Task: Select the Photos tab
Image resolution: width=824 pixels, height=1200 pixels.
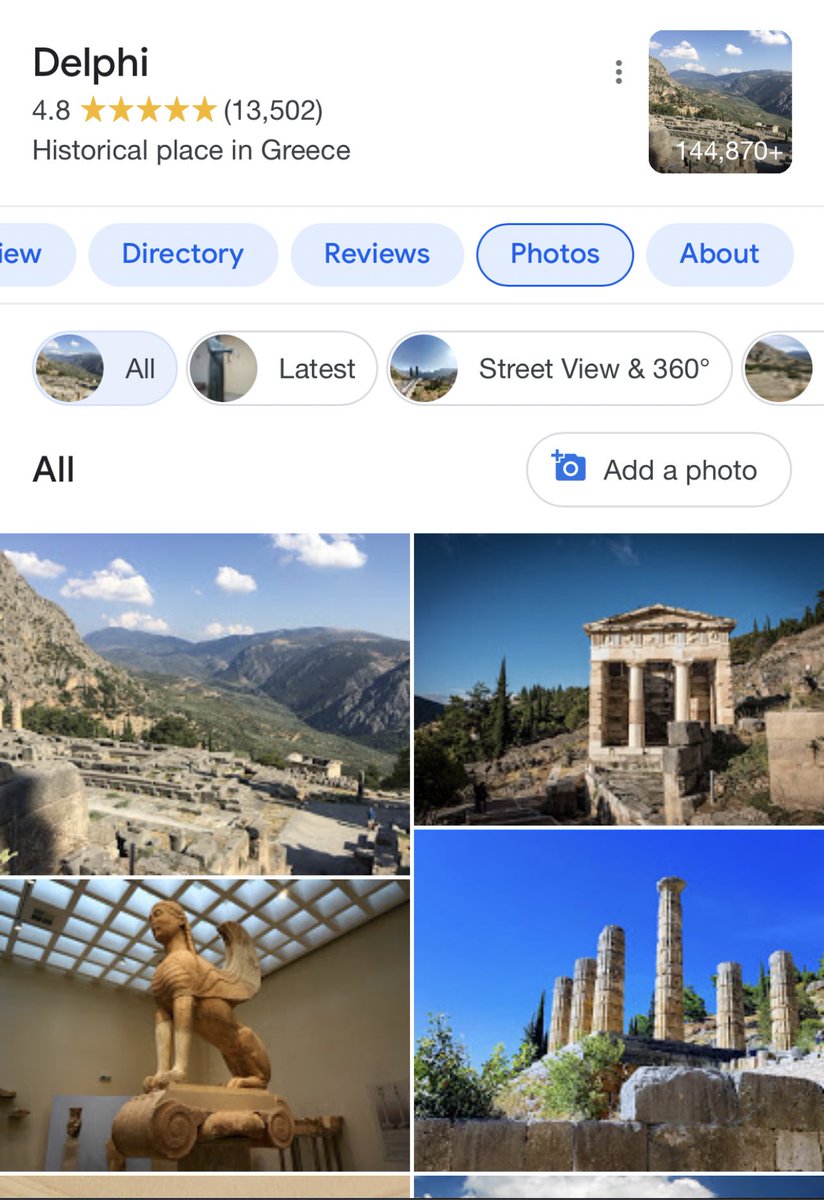Action: (x=555, y=254)
